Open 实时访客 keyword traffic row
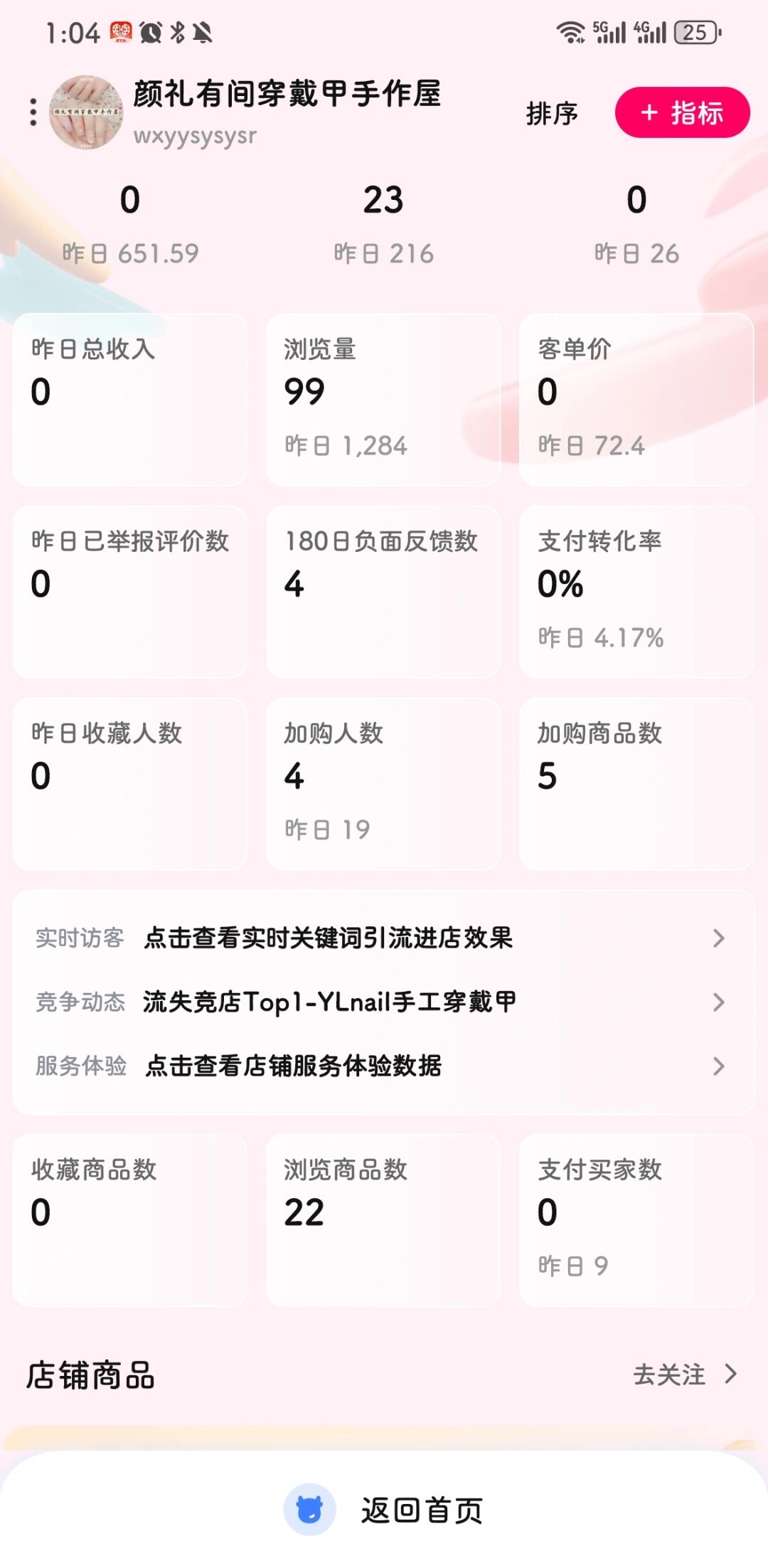 383,938
